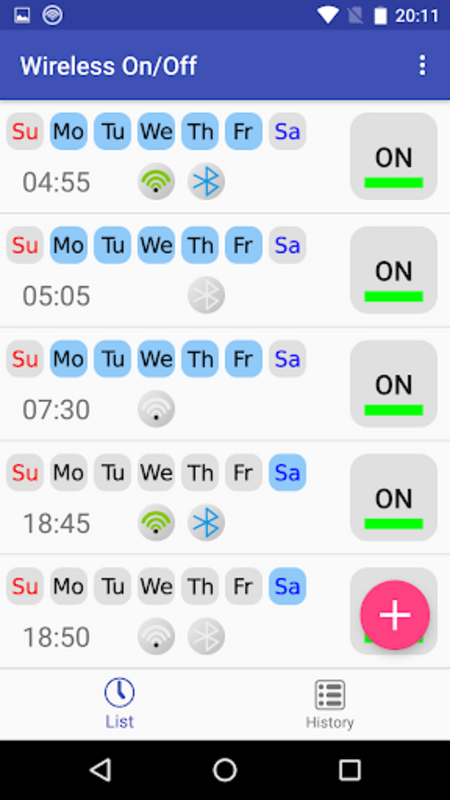
Task: Deselect Sa in the 18:45 row
Action: pyautogui.click(x=287, y=472)
